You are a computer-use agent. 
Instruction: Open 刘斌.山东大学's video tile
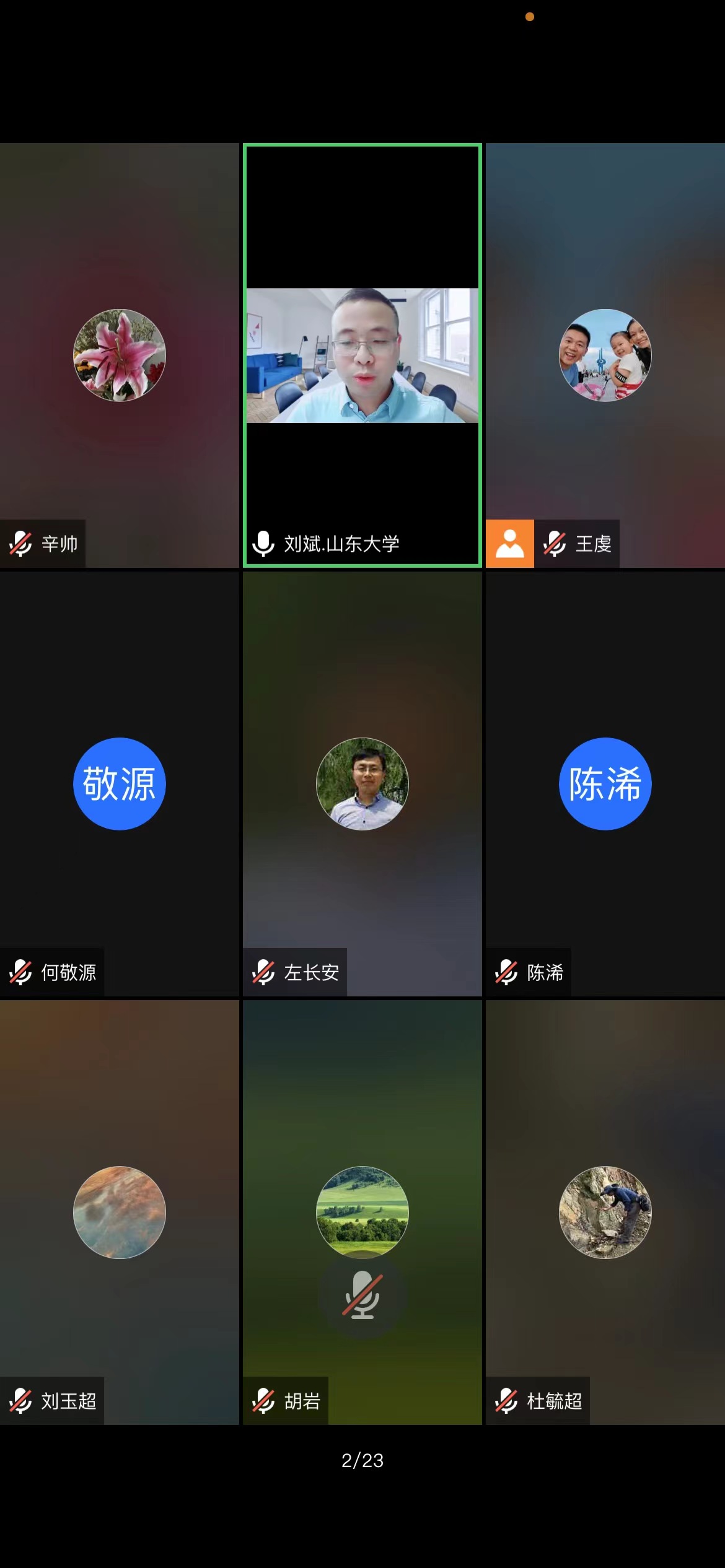click(x=362, y=355)
